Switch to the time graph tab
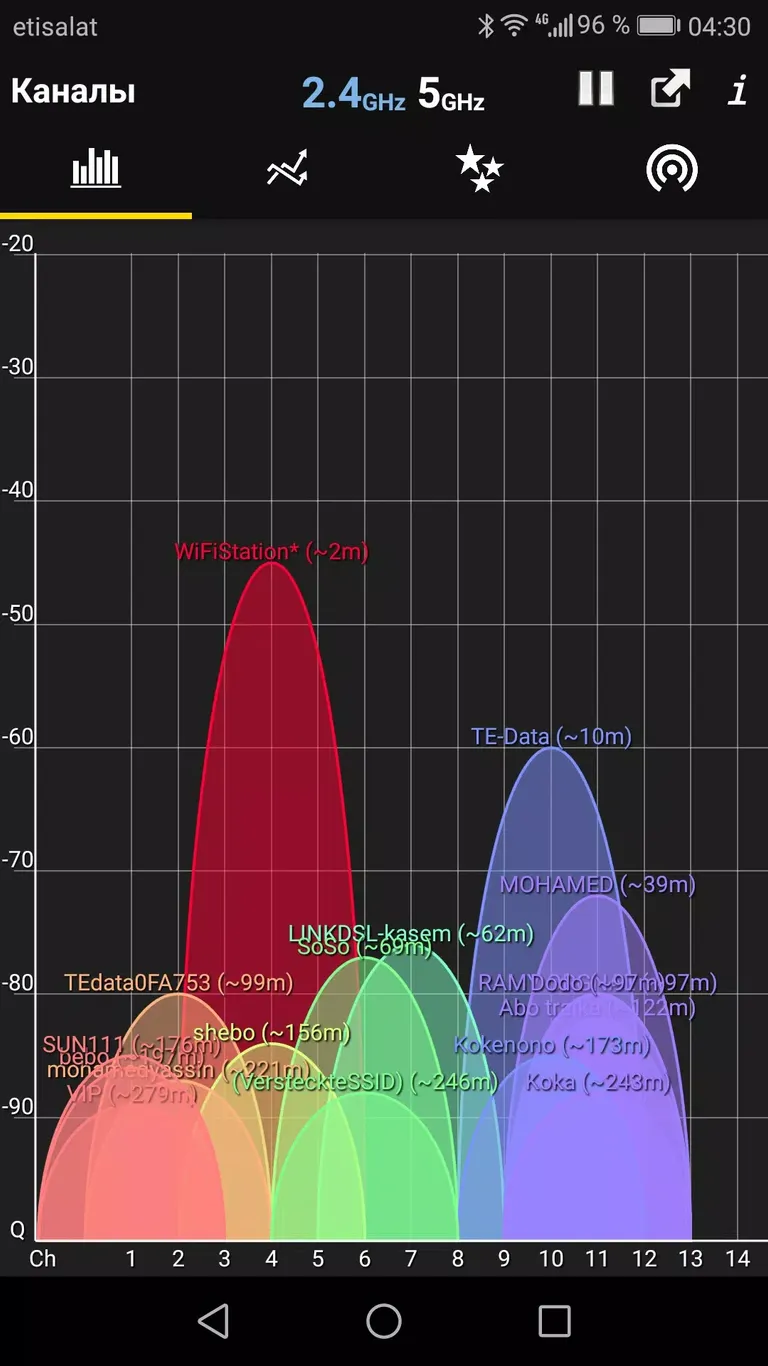Image resolution: width=768 pixels, height=1366 pixels. pyautogui.click(x=287, y=168)
